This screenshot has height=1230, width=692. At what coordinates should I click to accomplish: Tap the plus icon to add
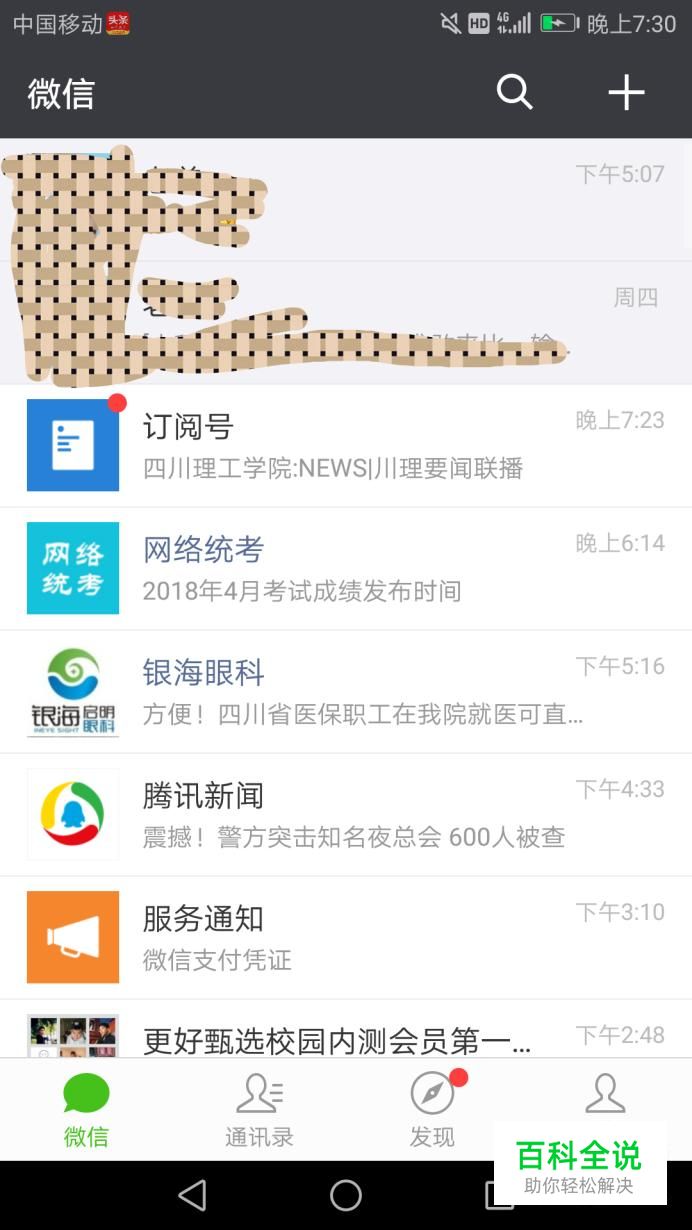point(626,93)
